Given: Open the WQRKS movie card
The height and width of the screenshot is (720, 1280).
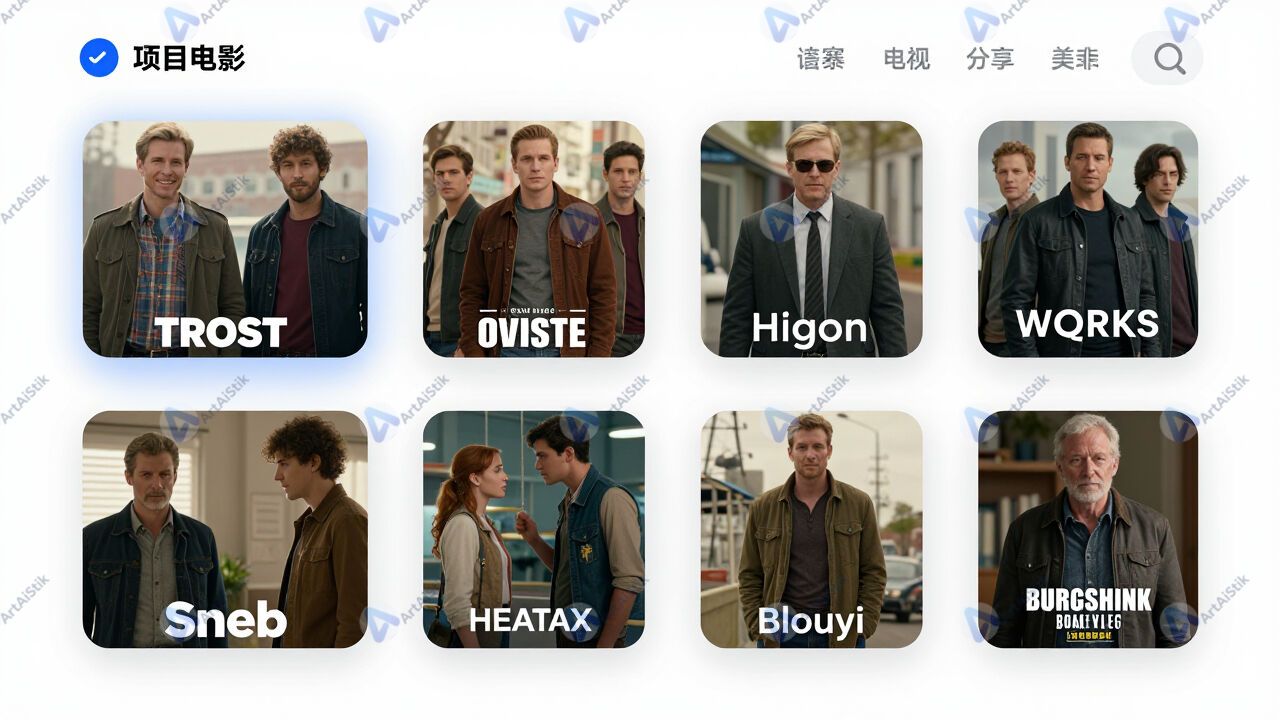Looking at the screenshot, I should coord(1088,239).
